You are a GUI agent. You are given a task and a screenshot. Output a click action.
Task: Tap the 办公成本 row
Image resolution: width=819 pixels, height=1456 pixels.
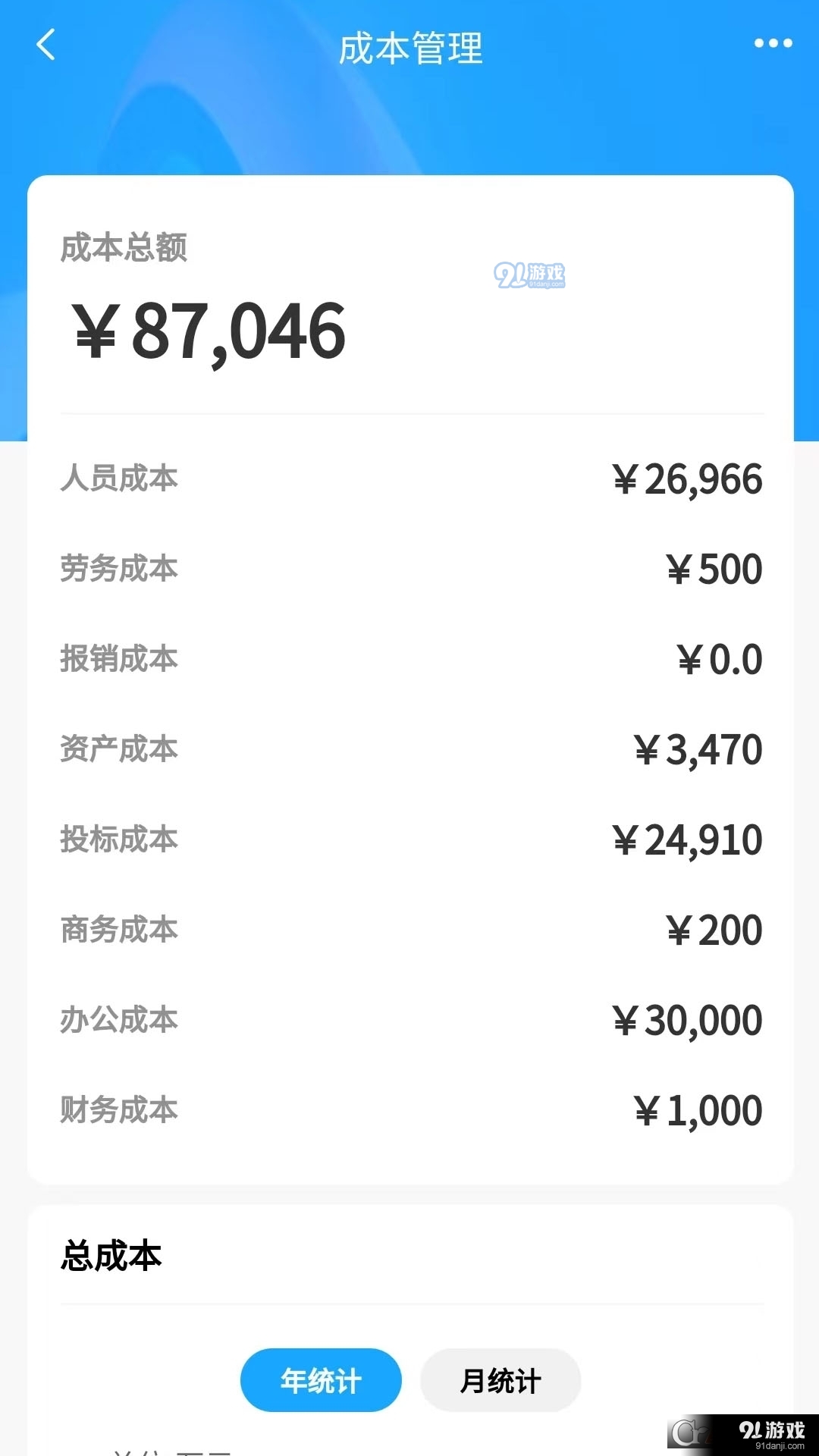[x=119, y=1020]
